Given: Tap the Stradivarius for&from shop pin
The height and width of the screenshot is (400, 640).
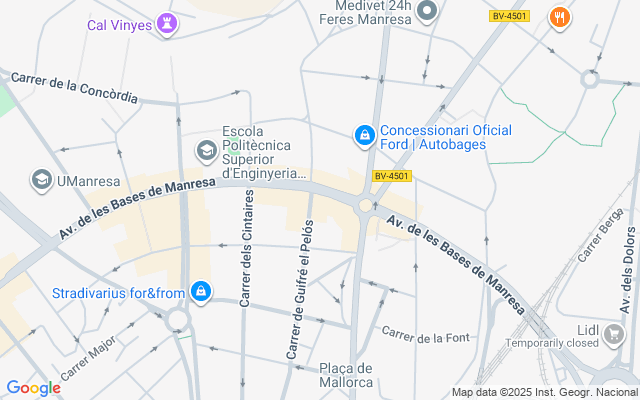Looking at the screenshot, I should pos(201,291).
